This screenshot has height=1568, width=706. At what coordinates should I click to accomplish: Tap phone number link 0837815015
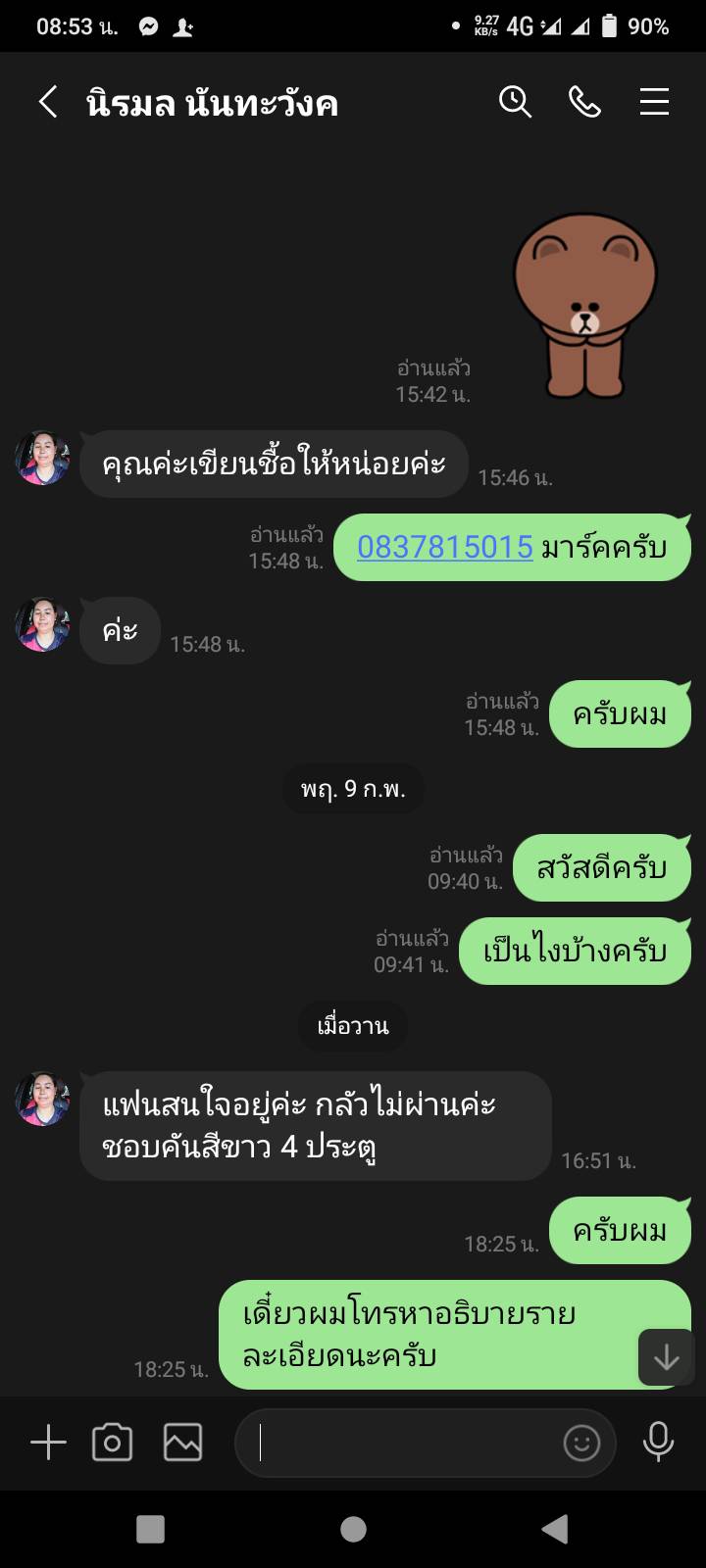444,547
